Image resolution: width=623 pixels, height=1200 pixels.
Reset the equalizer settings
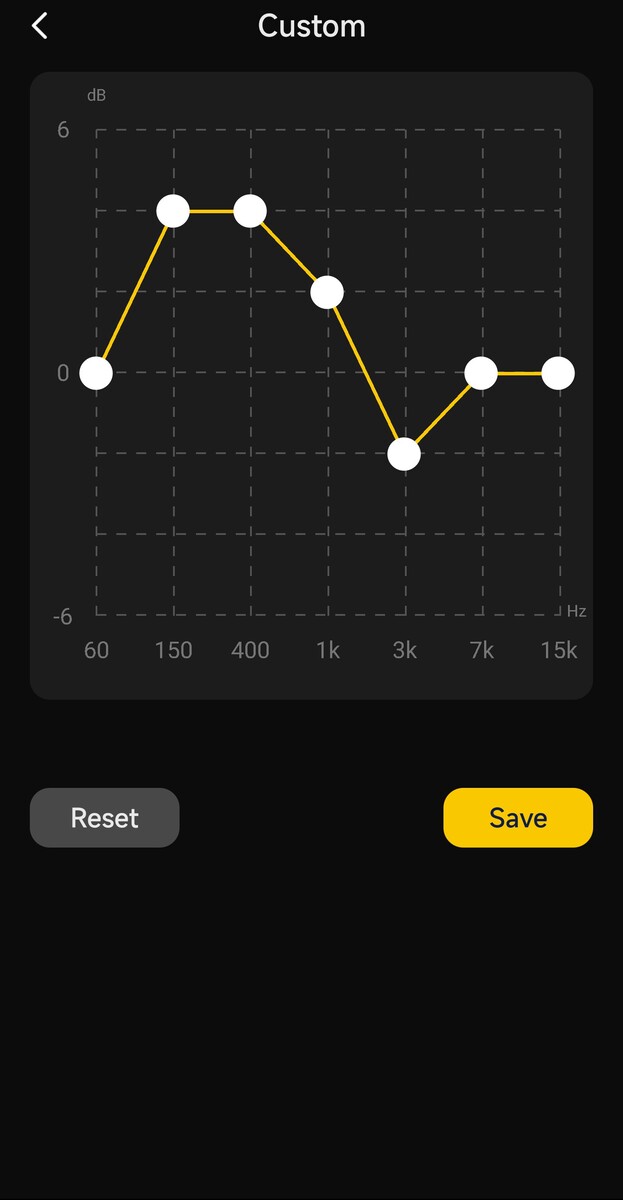point(105,818)
